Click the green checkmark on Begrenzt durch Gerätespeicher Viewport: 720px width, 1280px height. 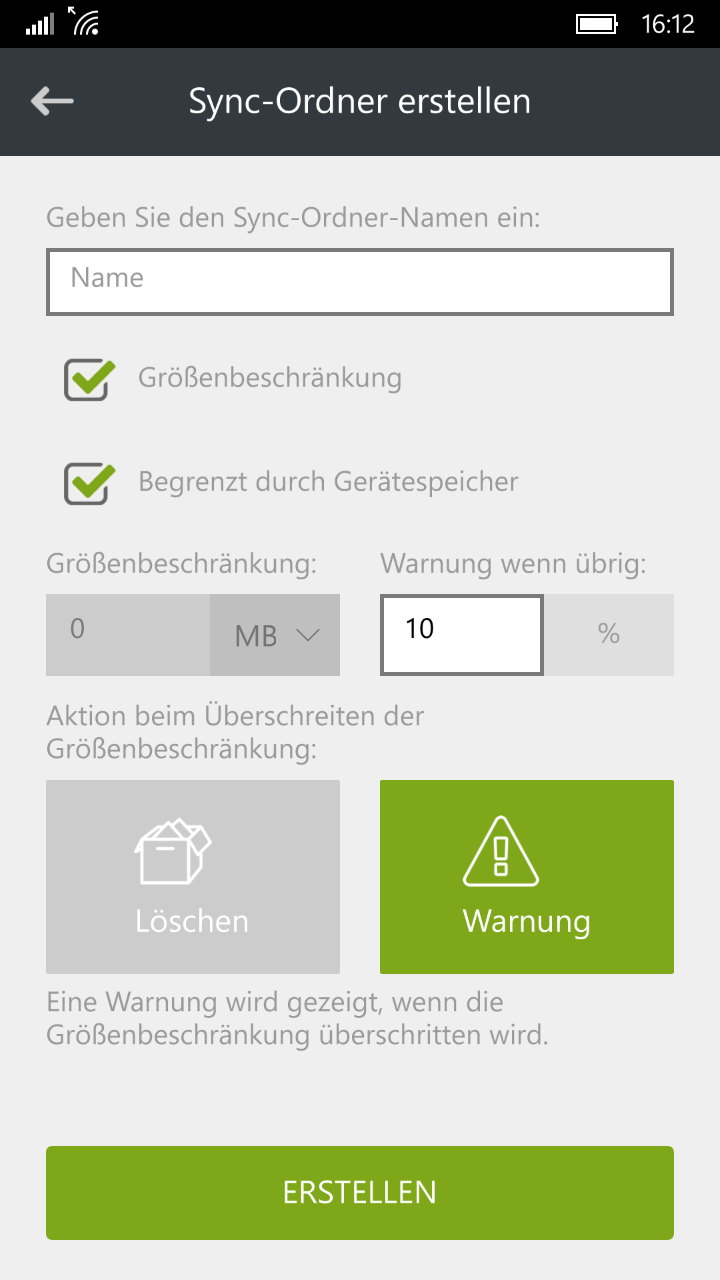tap(87, 481)
